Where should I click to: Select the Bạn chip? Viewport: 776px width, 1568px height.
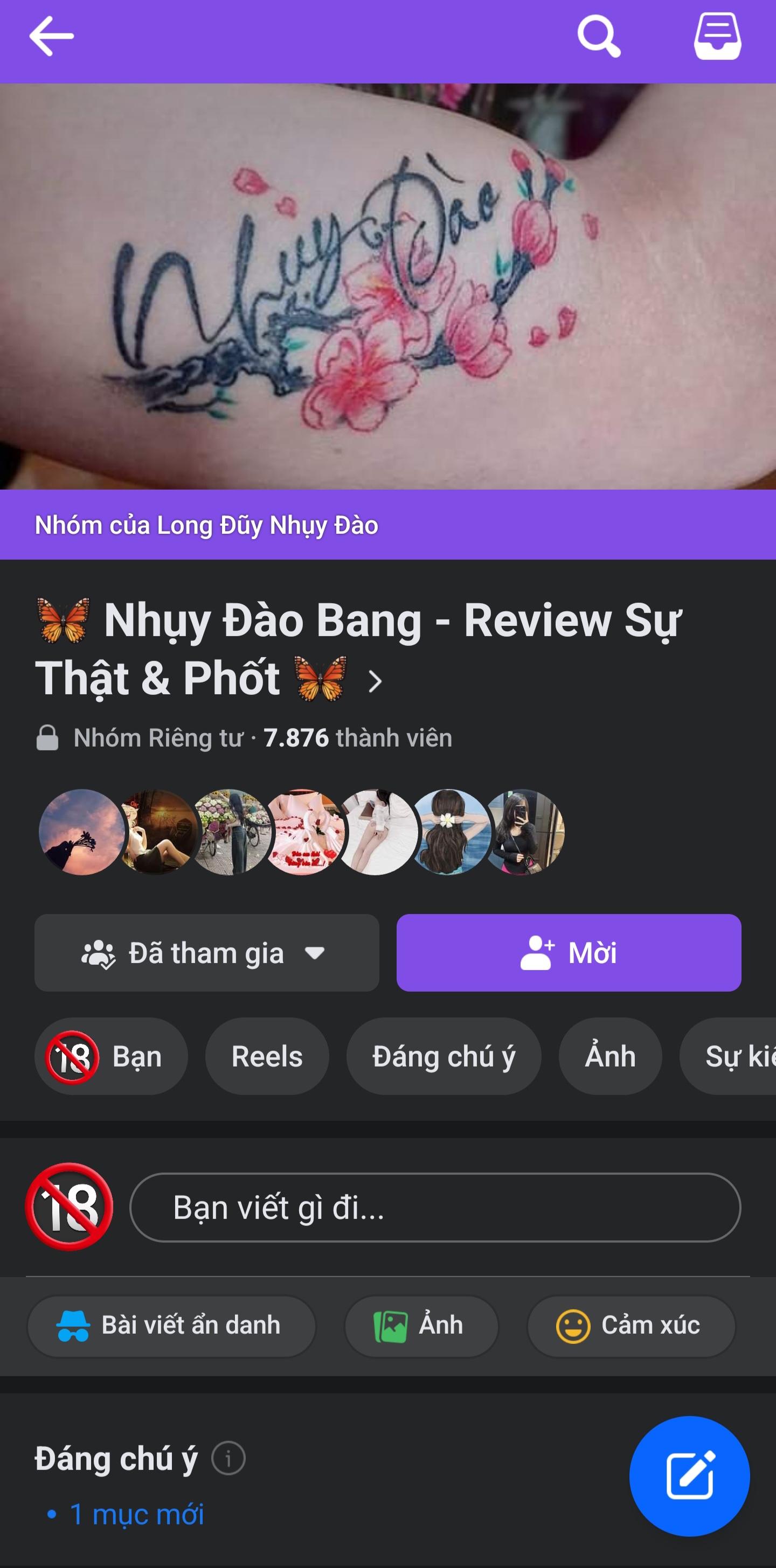tap(112, 1056)
